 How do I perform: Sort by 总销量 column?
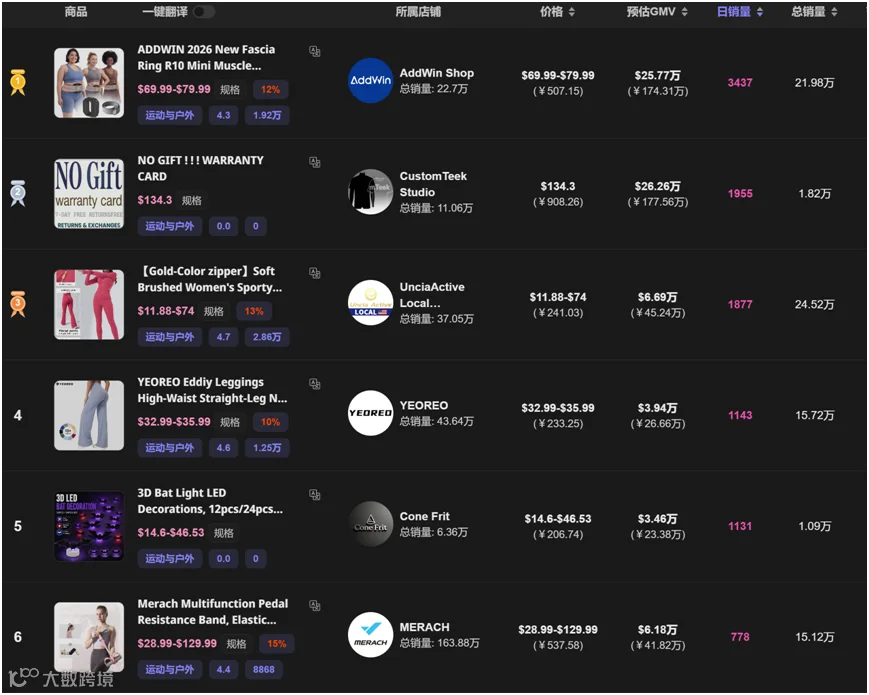(x=814, y=12)
